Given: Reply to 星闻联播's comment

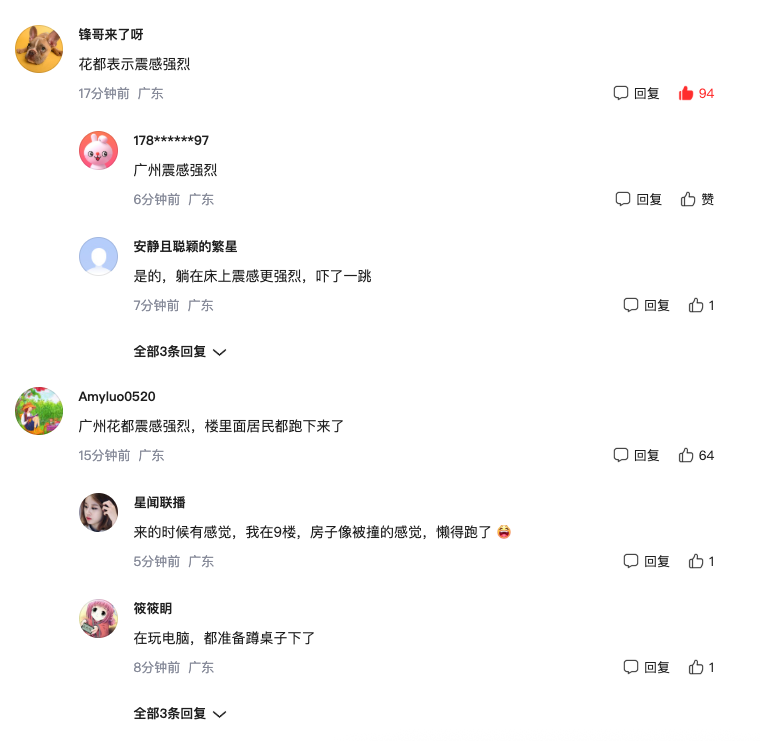Looking at the screenshot, I should tap(646, 561).
